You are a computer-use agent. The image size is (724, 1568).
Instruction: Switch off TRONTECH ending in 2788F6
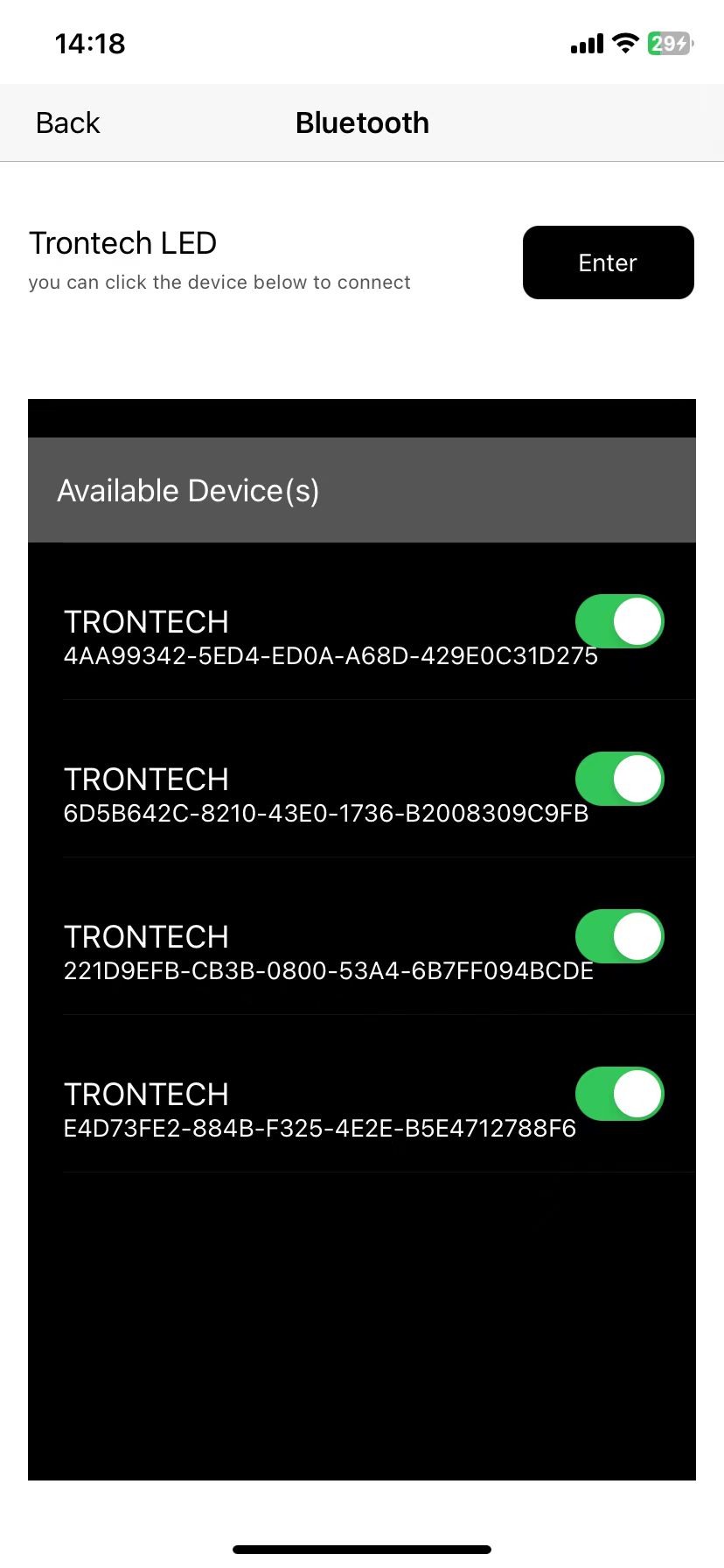619,1094
